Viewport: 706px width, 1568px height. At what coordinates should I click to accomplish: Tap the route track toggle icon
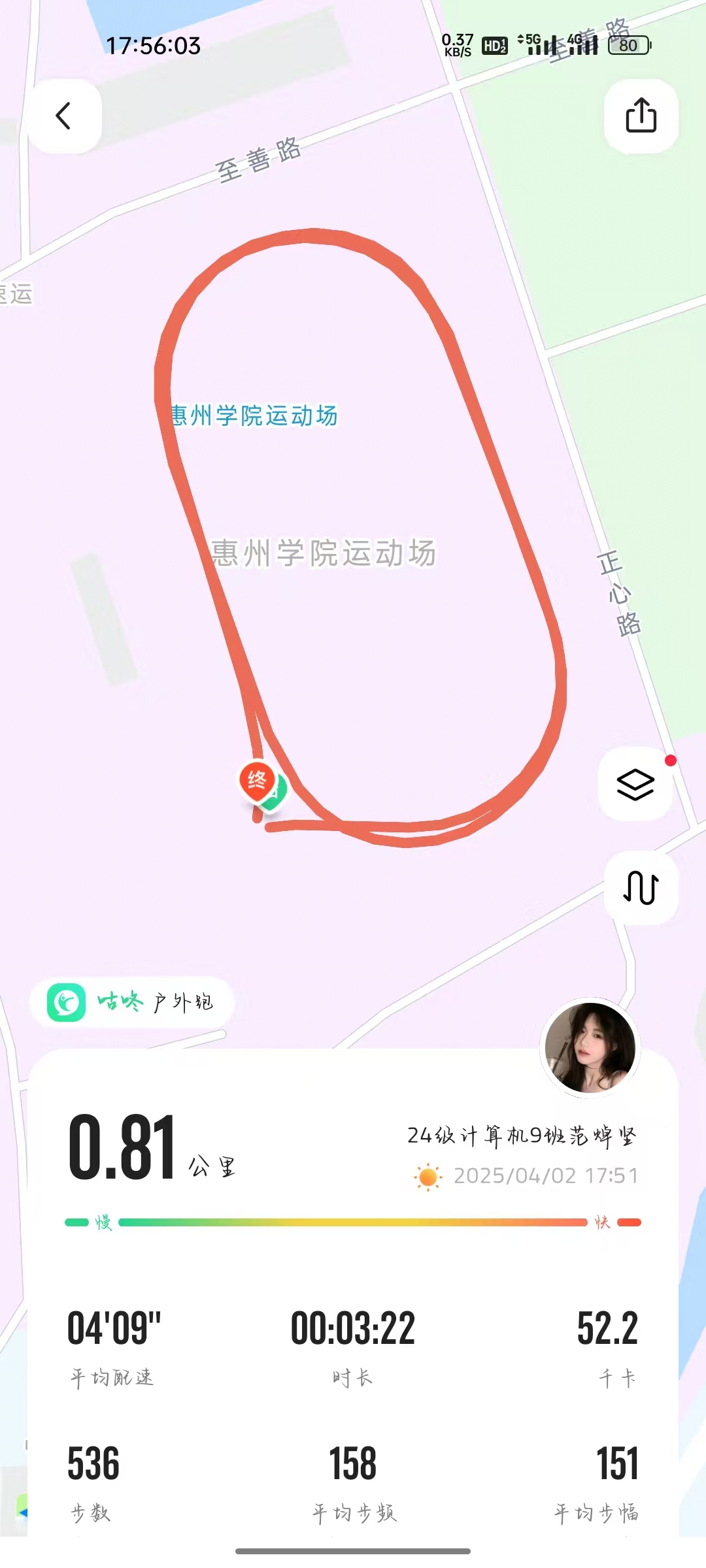coord(641,887)
